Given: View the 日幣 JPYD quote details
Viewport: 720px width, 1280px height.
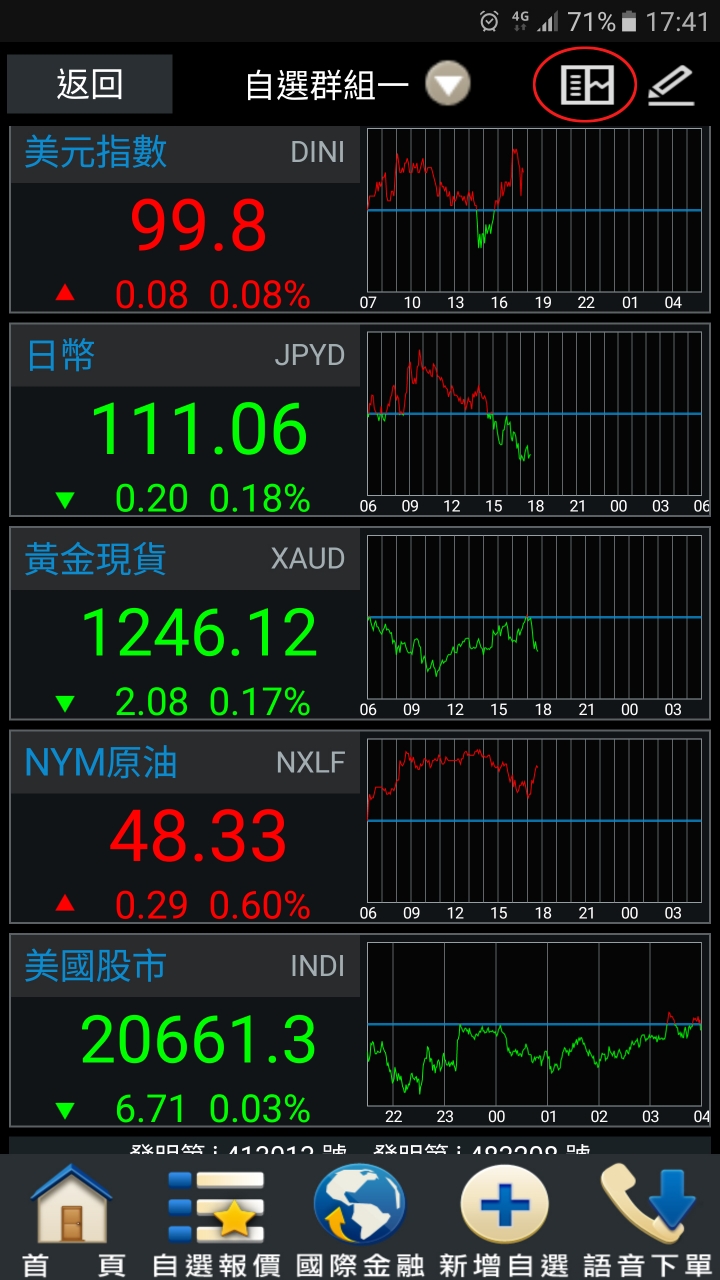Looking at the screenshot, I should [185, 420].
